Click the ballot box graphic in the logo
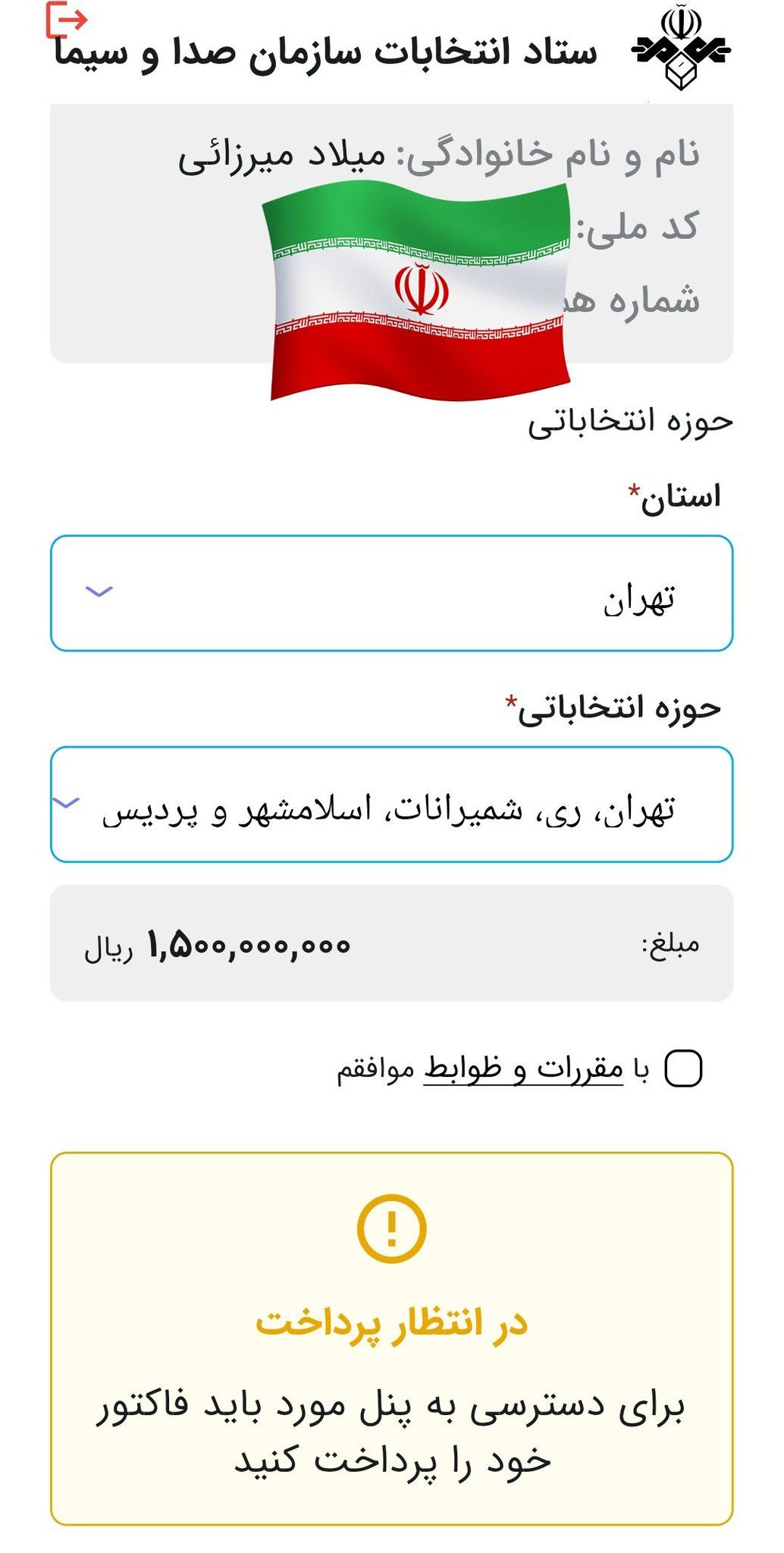The height and width of the screenshot is (1553, 784). (x=682, y=72)
